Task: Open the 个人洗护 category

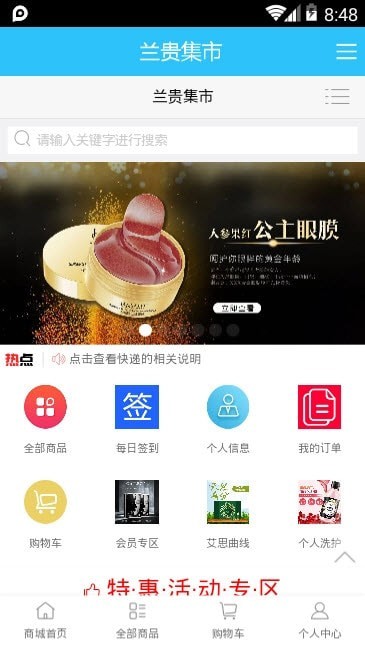Action: click(319, 515)
